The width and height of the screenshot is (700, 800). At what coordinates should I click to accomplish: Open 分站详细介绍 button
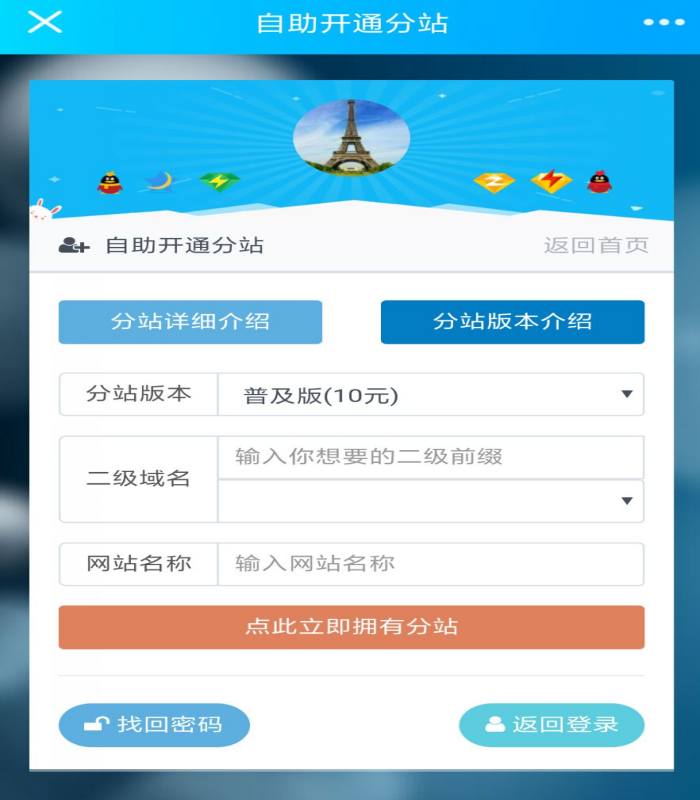tap(190, 322)
